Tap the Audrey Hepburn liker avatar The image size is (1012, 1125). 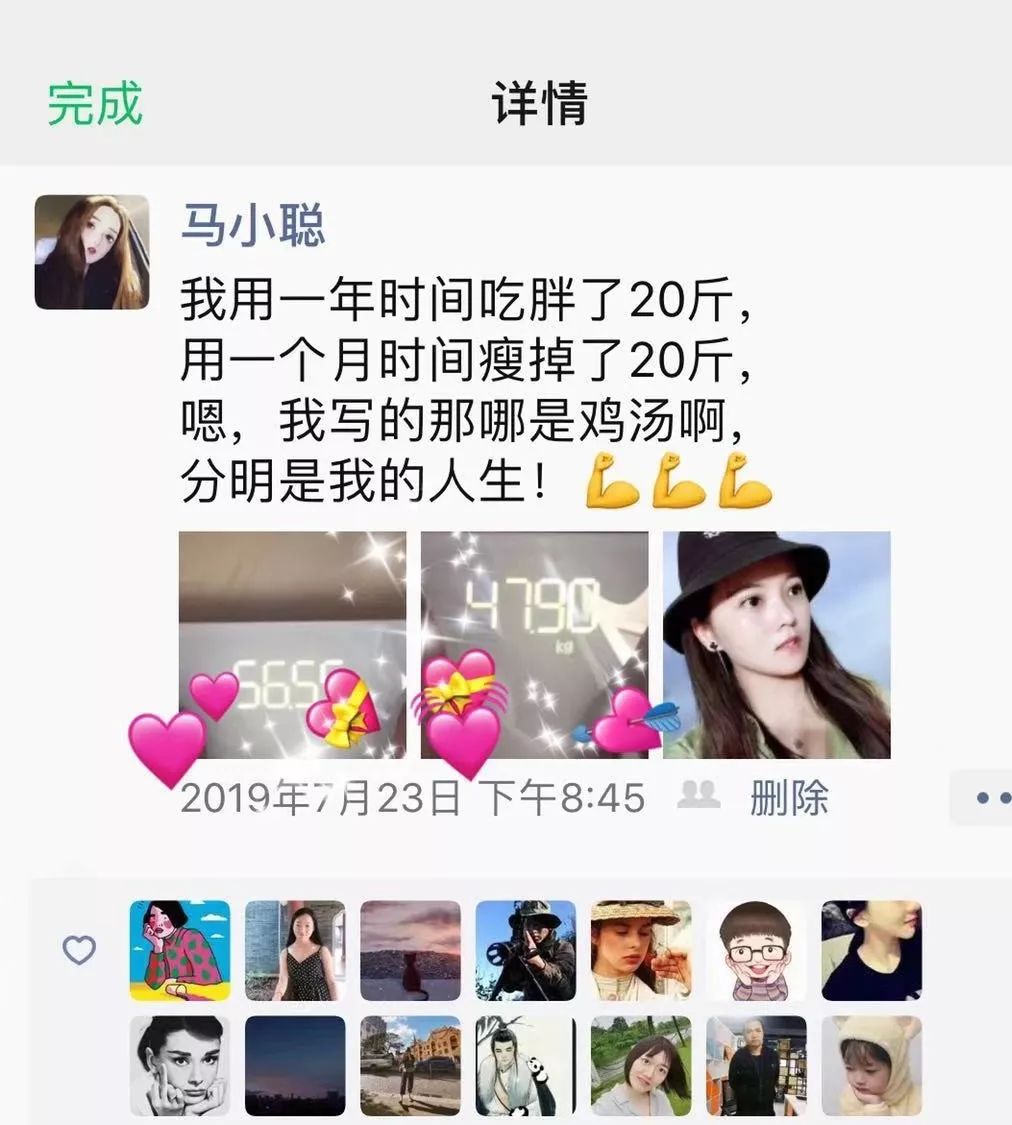178,1066
